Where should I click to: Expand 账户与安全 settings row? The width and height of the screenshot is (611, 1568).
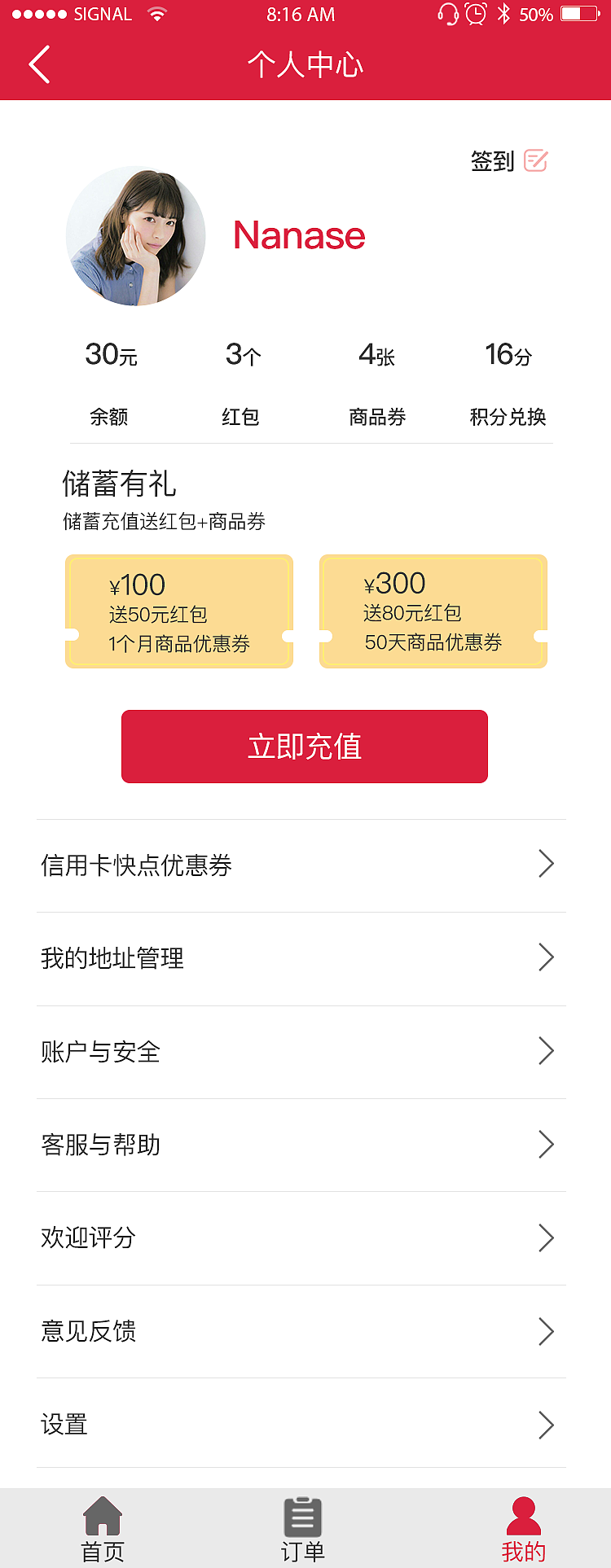546,1051
